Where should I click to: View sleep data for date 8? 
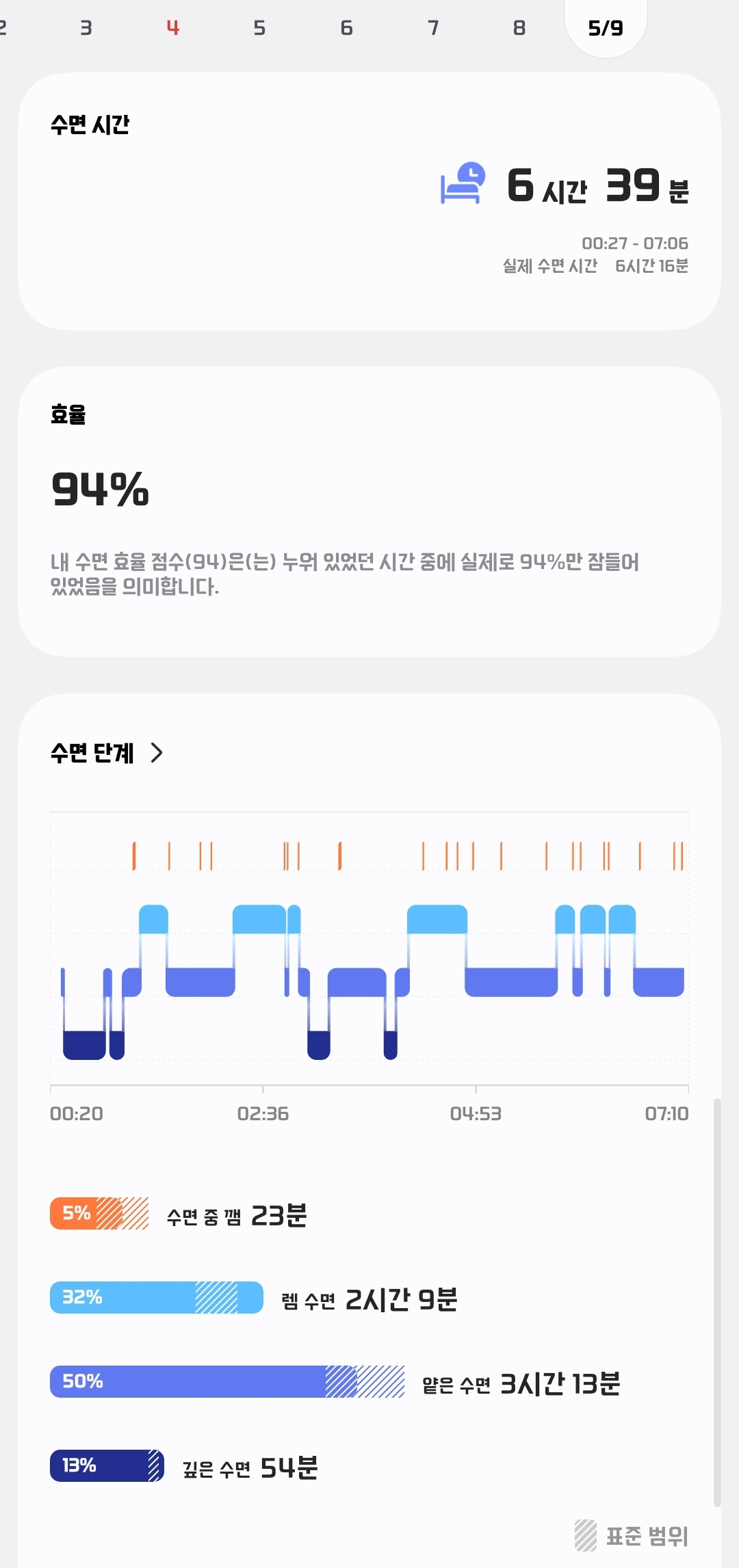(519, 28)
